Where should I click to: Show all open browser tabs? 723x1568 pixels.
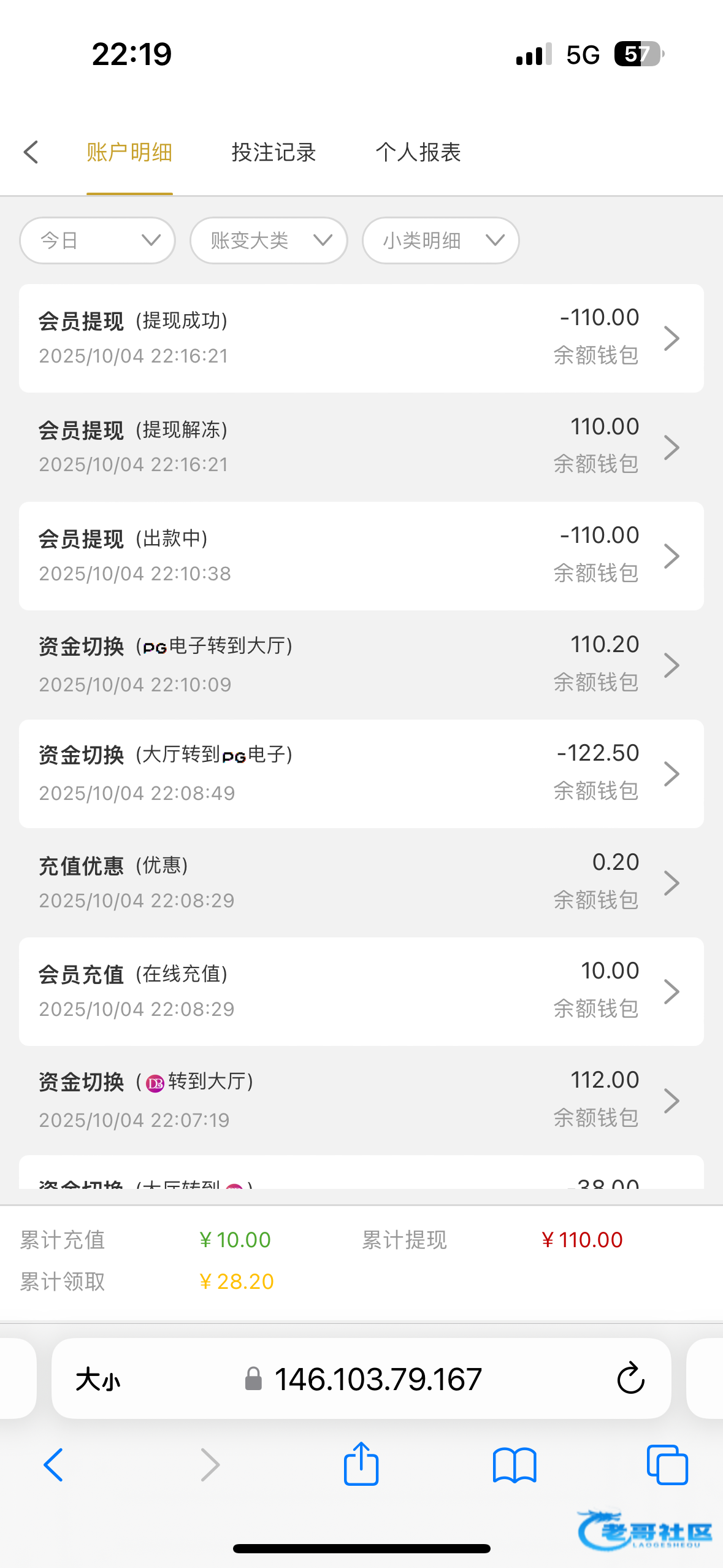pos(667,1465)
